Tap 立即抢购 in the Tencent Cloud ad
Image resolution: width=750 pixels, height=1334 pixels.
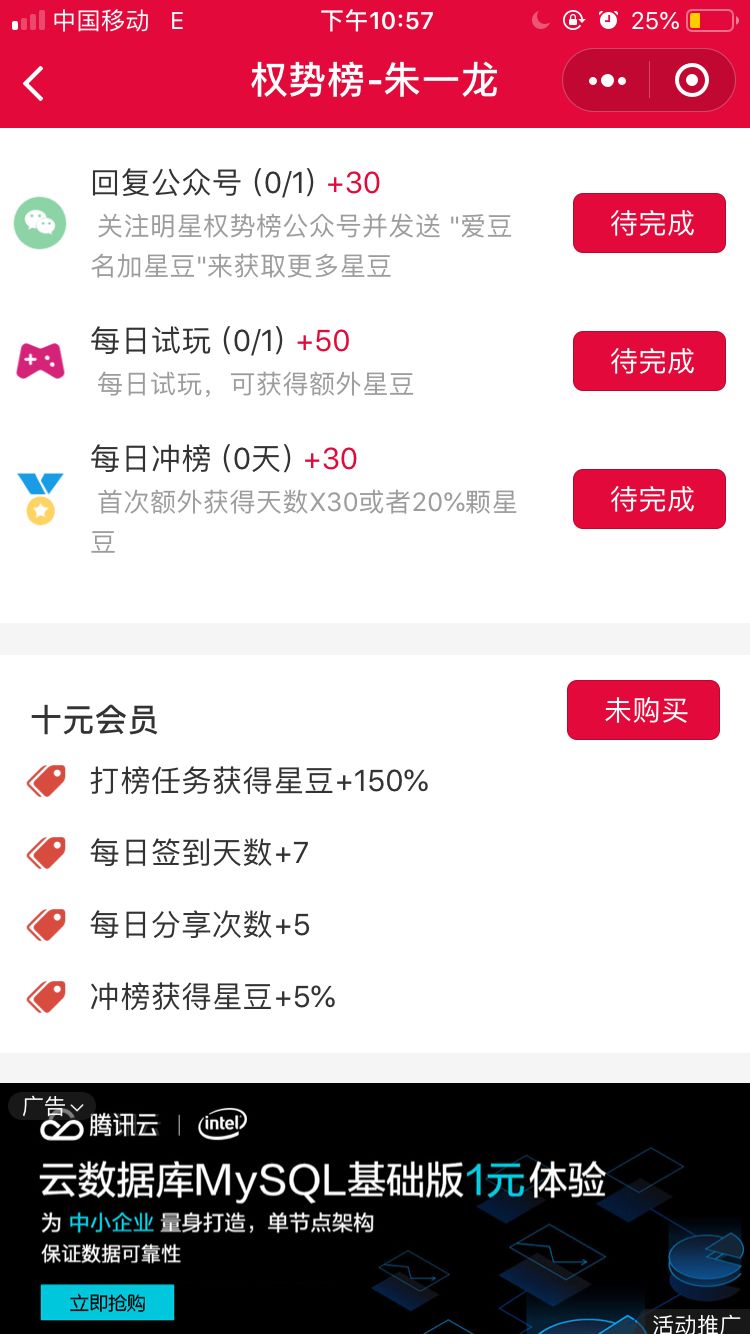tap(107, 1302)
